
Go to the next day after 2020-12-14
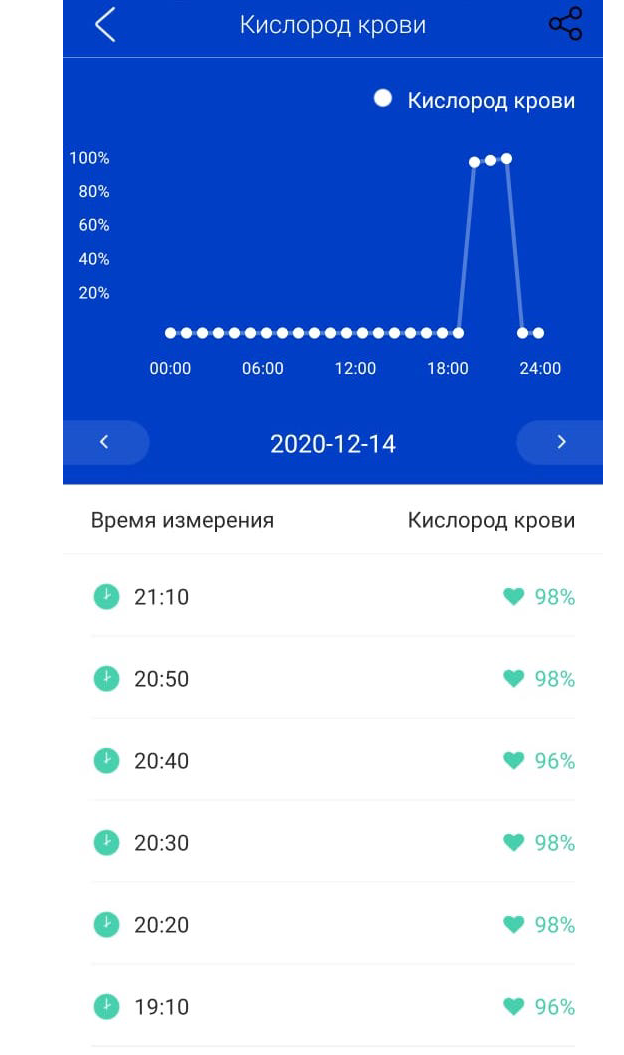tap(560, 442)
